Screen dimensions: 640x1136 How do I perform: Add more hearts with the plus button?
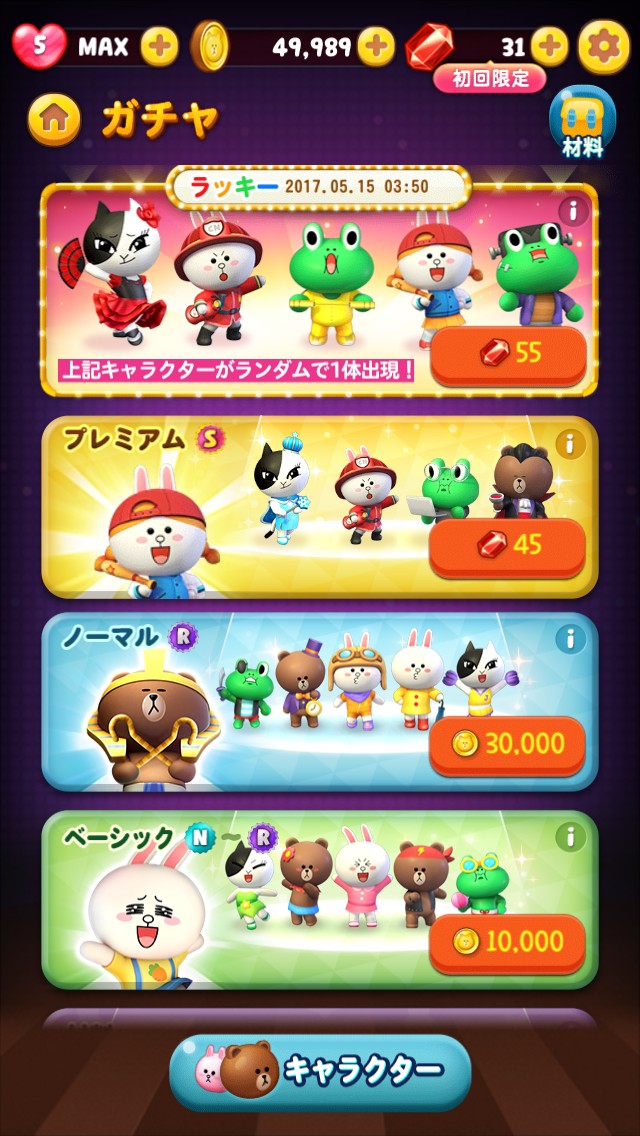pos(159,46)
